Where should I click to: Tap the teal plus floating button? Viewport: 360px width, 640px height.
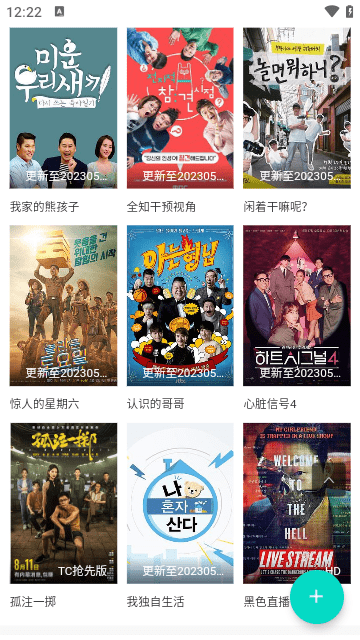pos(317,596)
